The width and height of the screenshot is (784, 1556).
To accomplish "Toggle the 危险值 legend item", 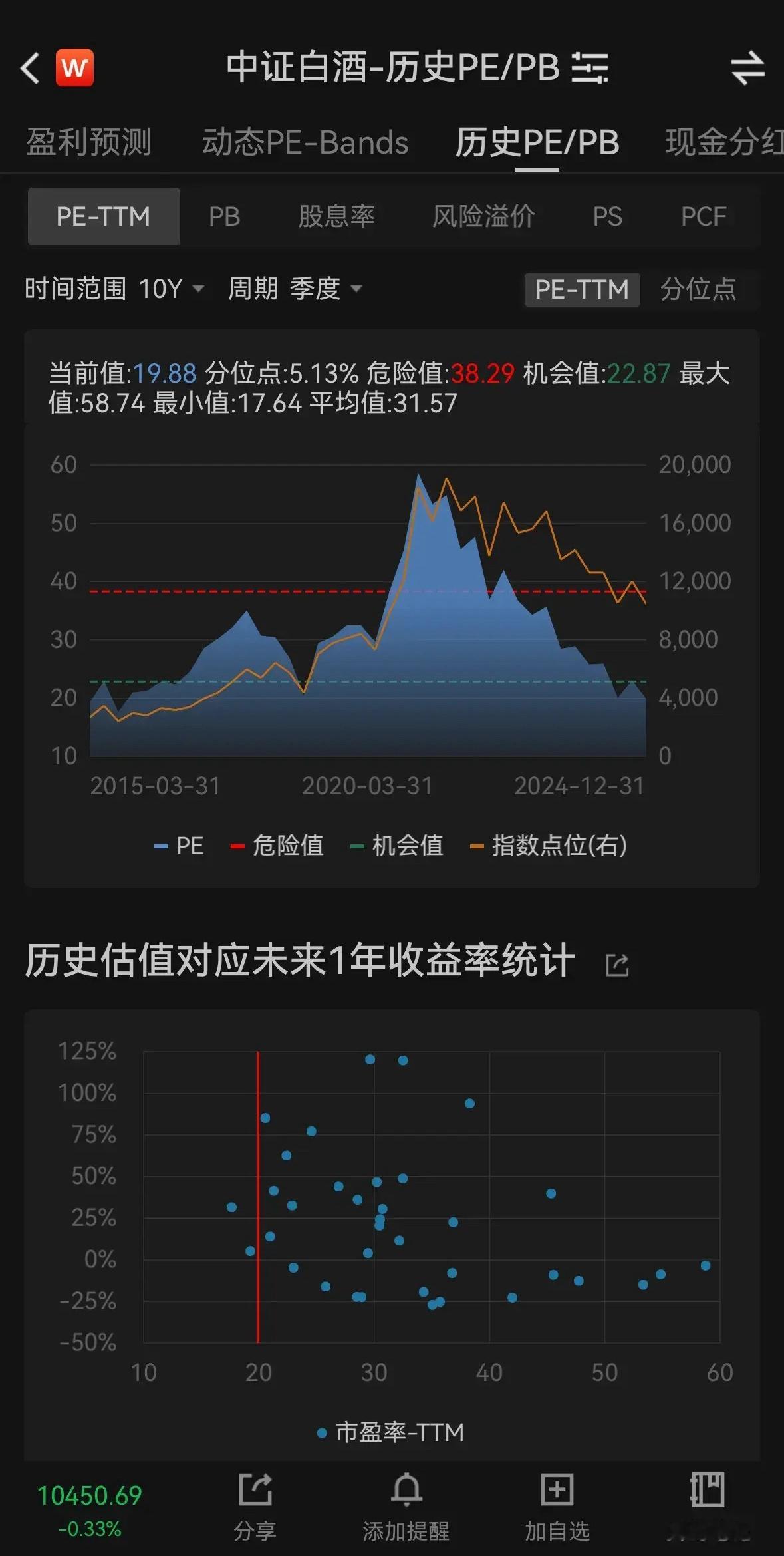I will point(277,846).
